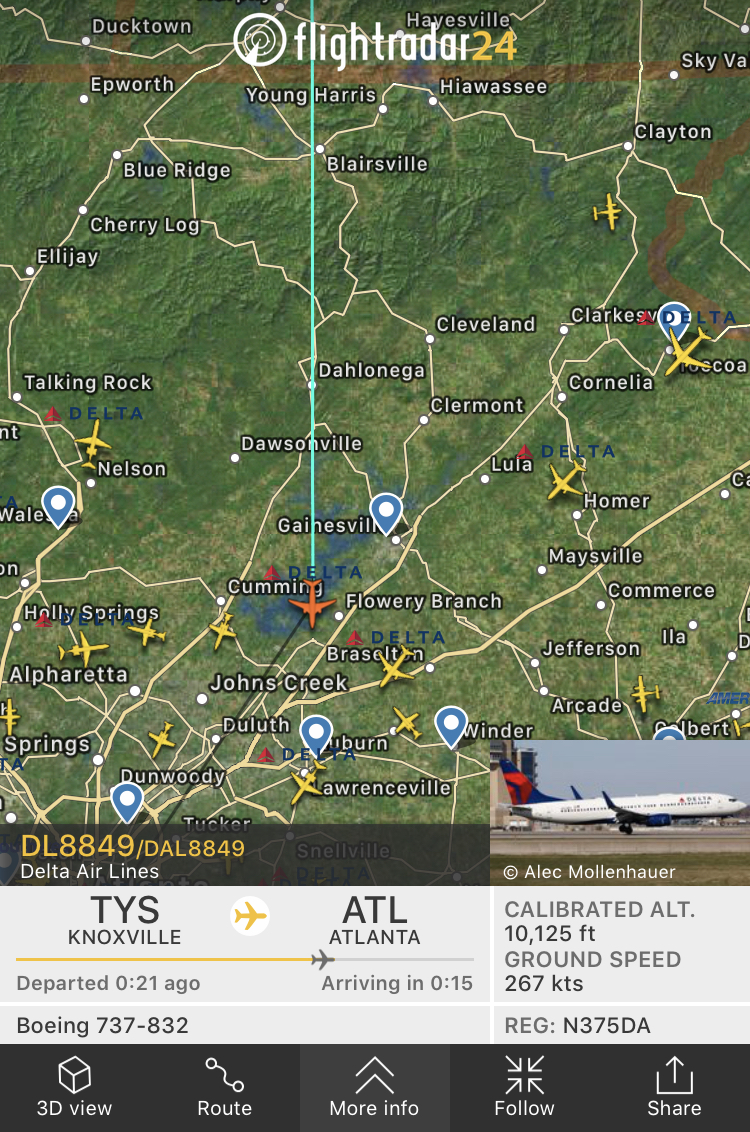
Task: Select the airport pin near Winder
Action: [451, 725]
